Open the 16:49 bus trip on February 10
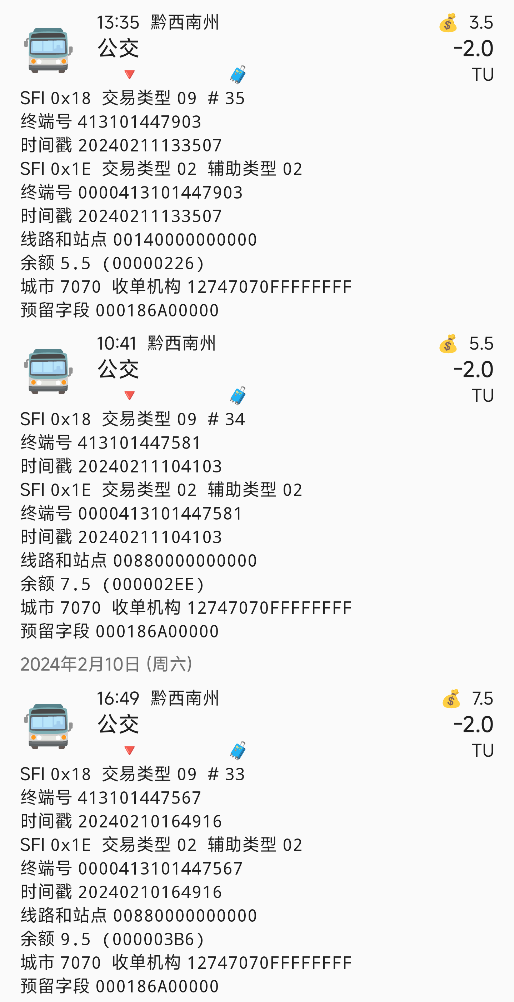Screen dimensions: 514x1002 257,840
